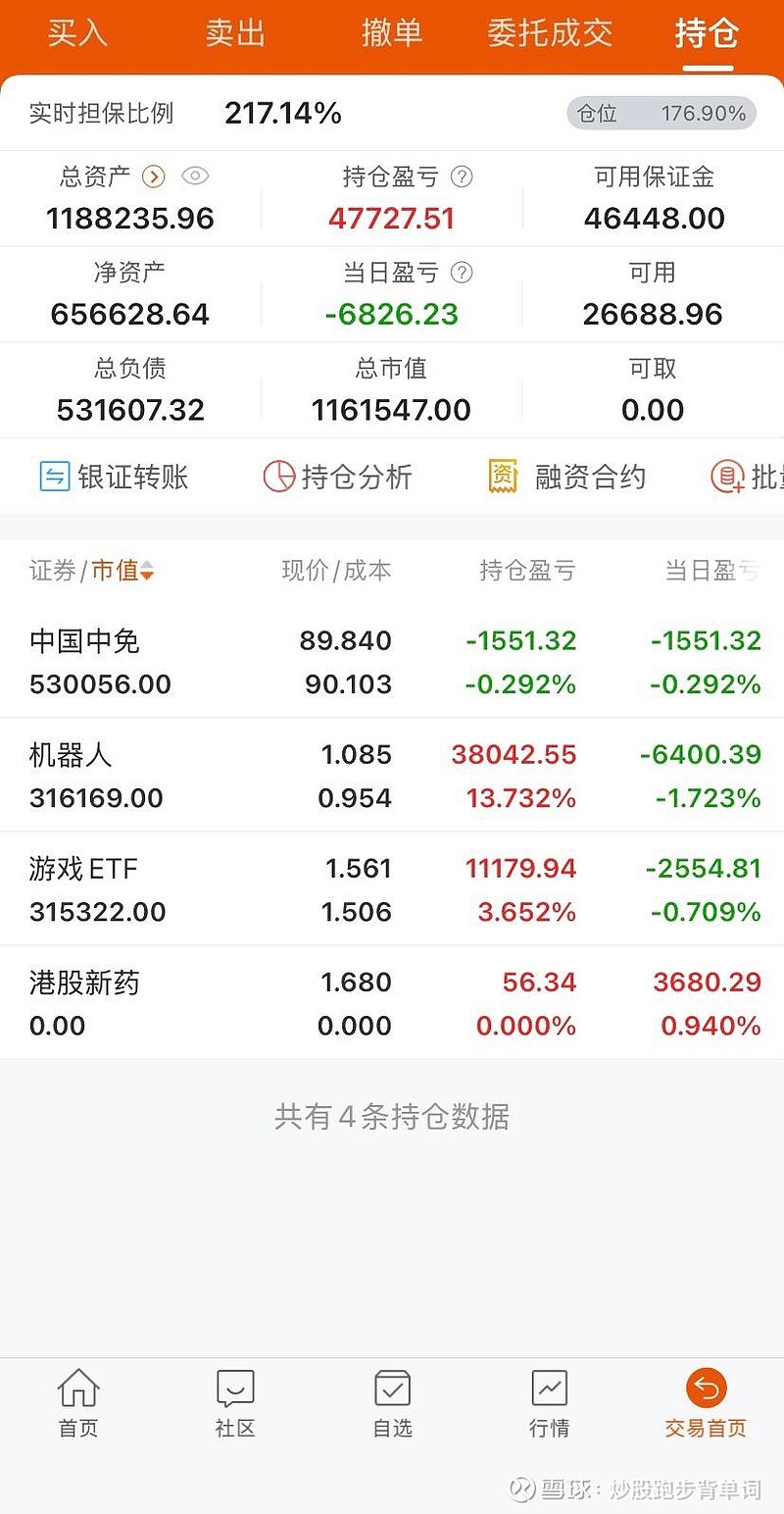Expand 总资产 details via orange arrow
Screen dimensions: 784x1514
click(153, 177)
